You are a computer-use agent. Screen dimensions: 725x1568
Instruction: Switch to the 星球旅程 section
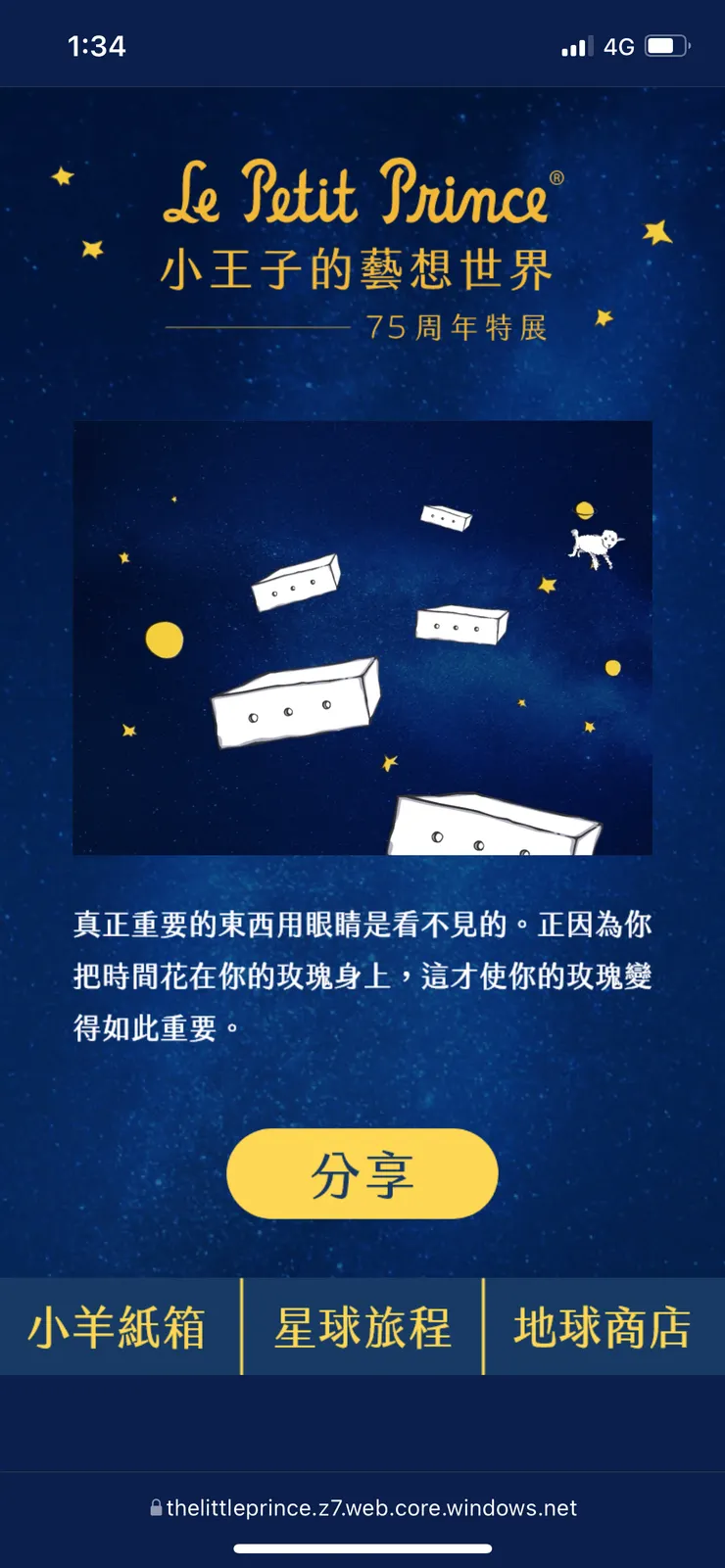tap(361, 1327)
